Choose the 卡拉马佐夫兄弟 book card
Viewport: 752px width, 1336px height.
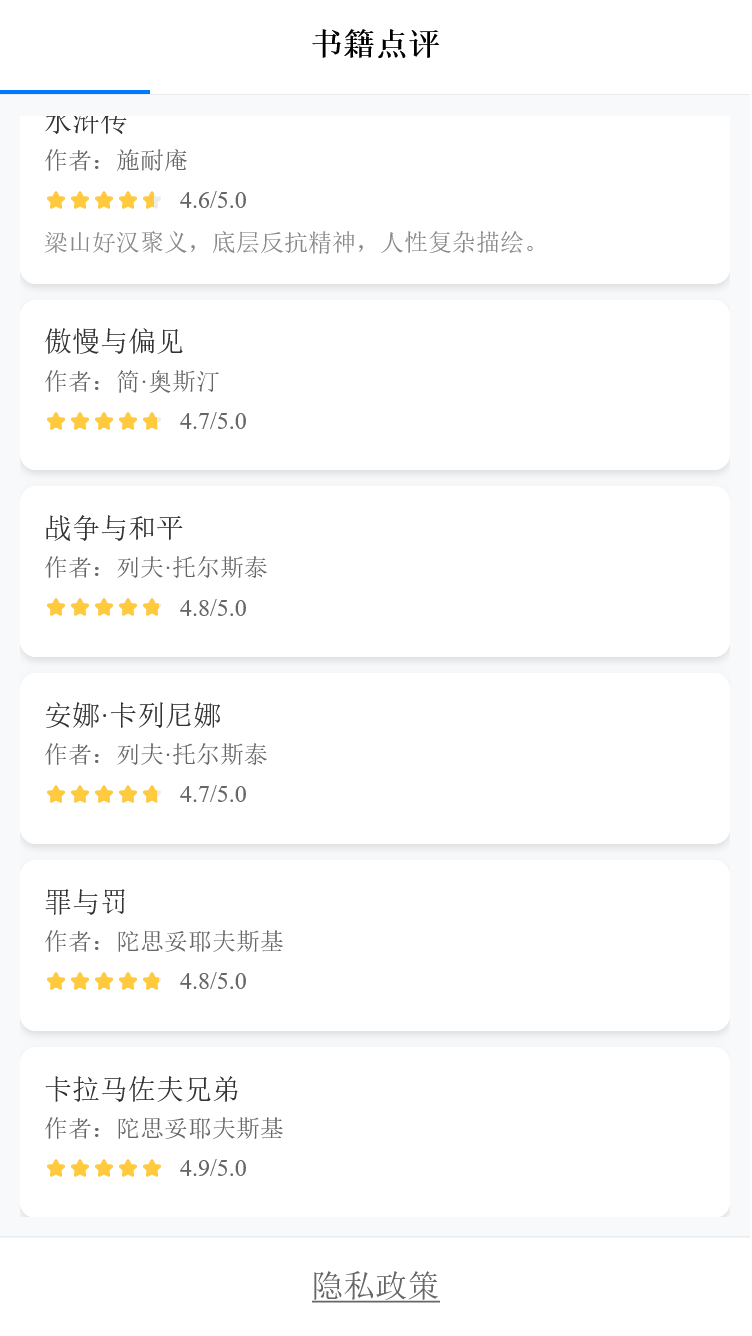375,1132
